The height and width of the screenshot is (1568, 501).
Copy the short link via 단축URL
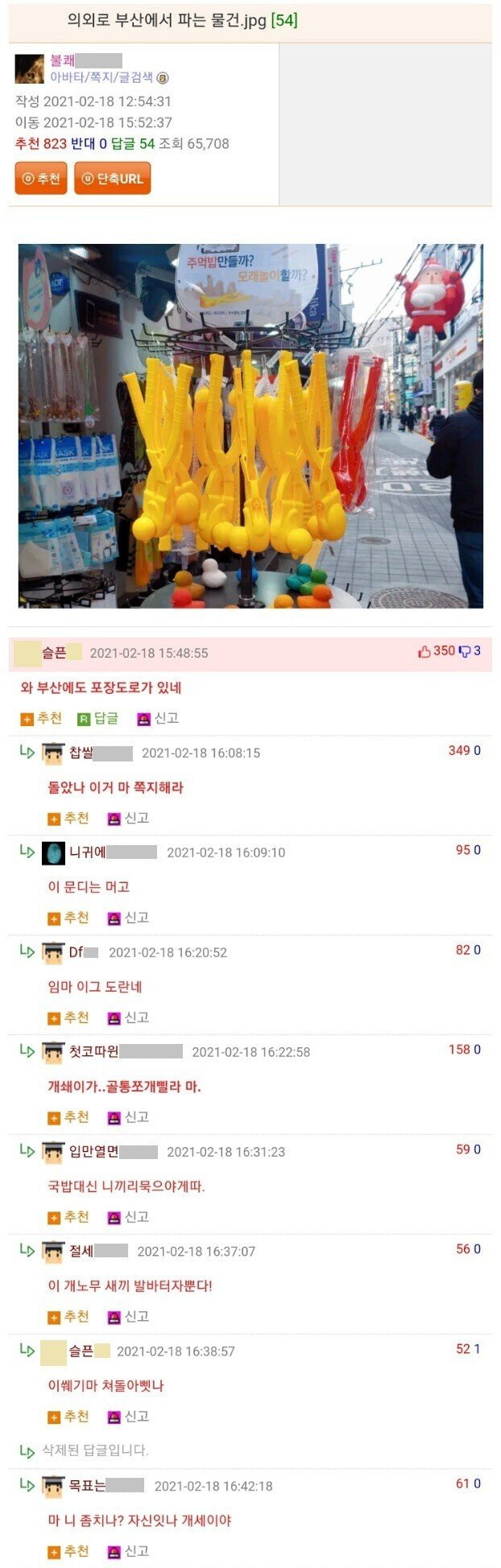point(112,179)
